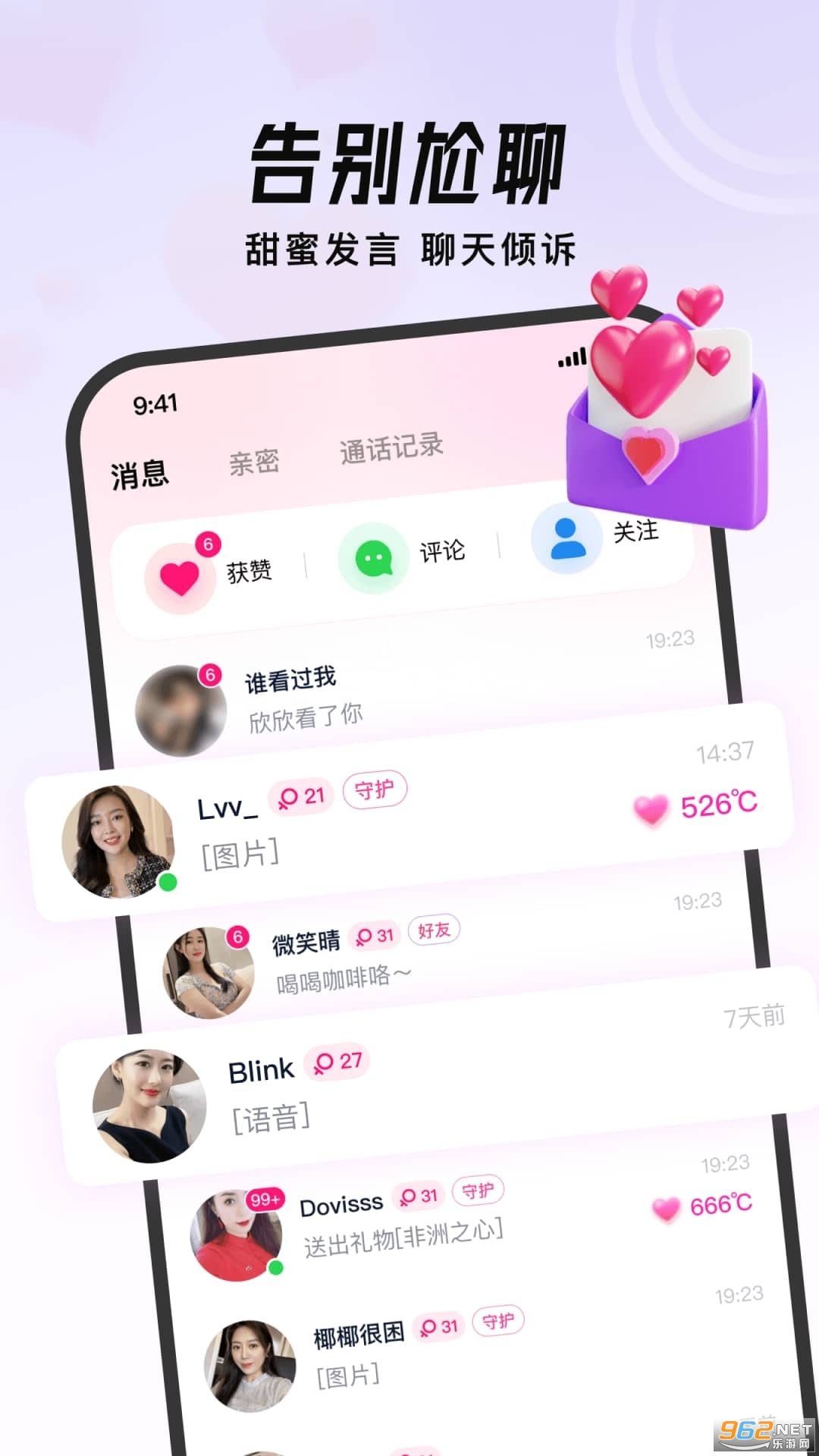Open the 关注 follow person icon

(565, 538)
